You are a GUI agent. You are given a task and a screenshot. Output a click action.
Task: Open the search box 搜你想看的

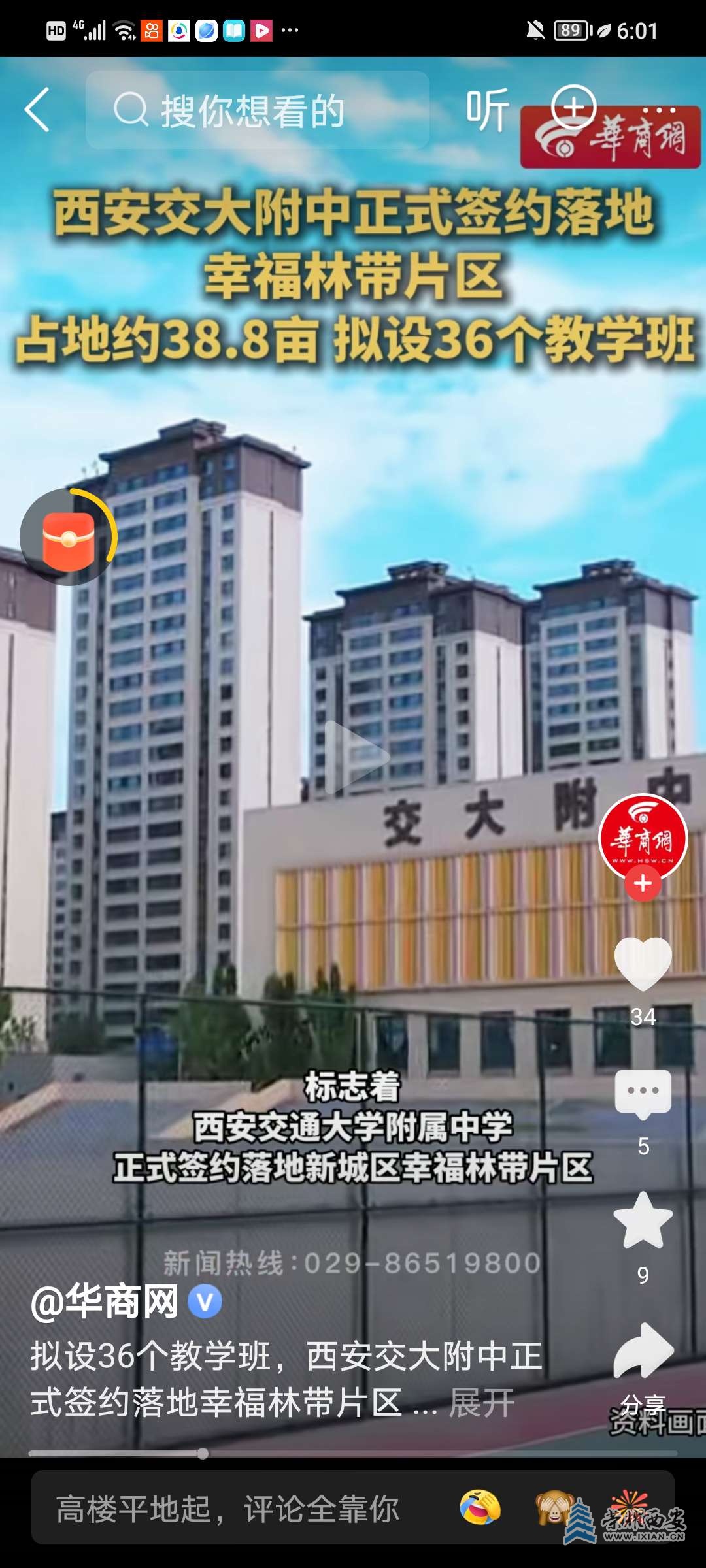point(257,110)
